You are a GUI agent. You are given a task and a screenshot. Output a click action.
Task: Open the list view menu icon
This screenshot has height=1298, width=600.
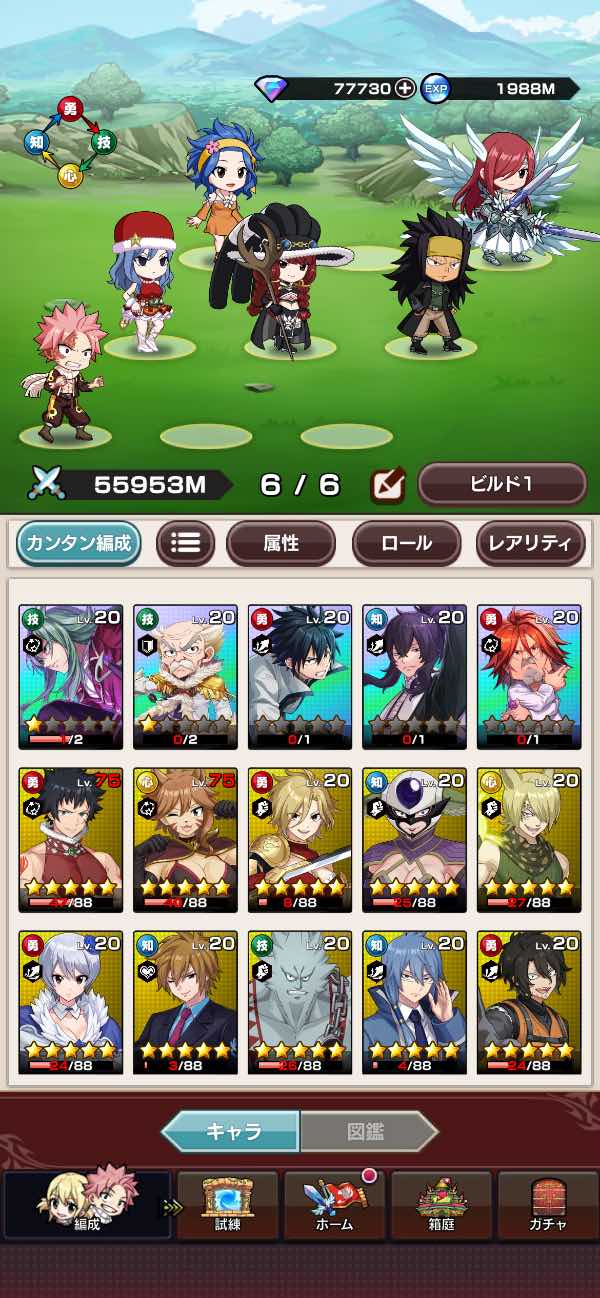pyautogui.click(x=185, y=544)
